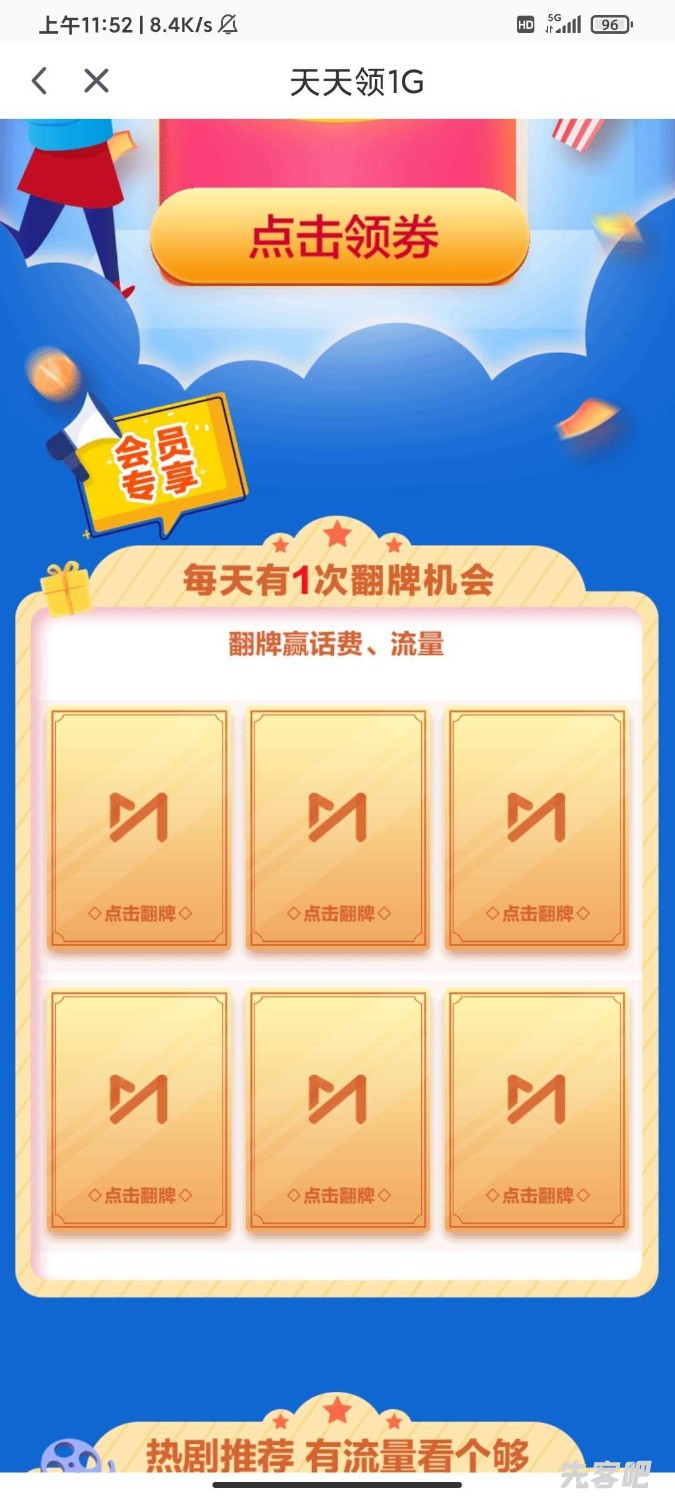The height and width of the screenshot is (1500, 675).
Task: Go back using the arrow icon
Action: pyautogui.click(x=39, y=81)
